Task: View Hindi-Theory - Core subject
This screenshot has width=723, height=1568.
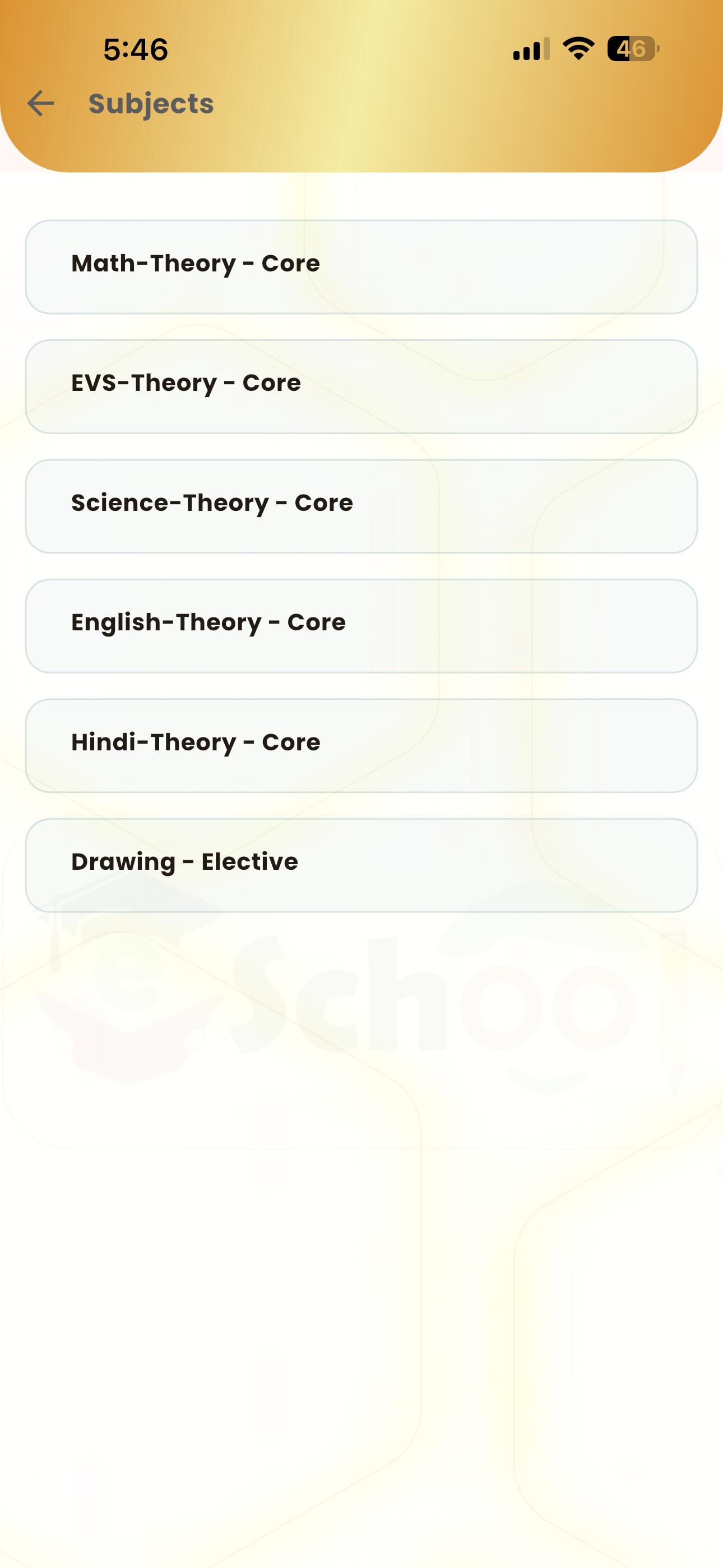Action: [x=361, y=745]
